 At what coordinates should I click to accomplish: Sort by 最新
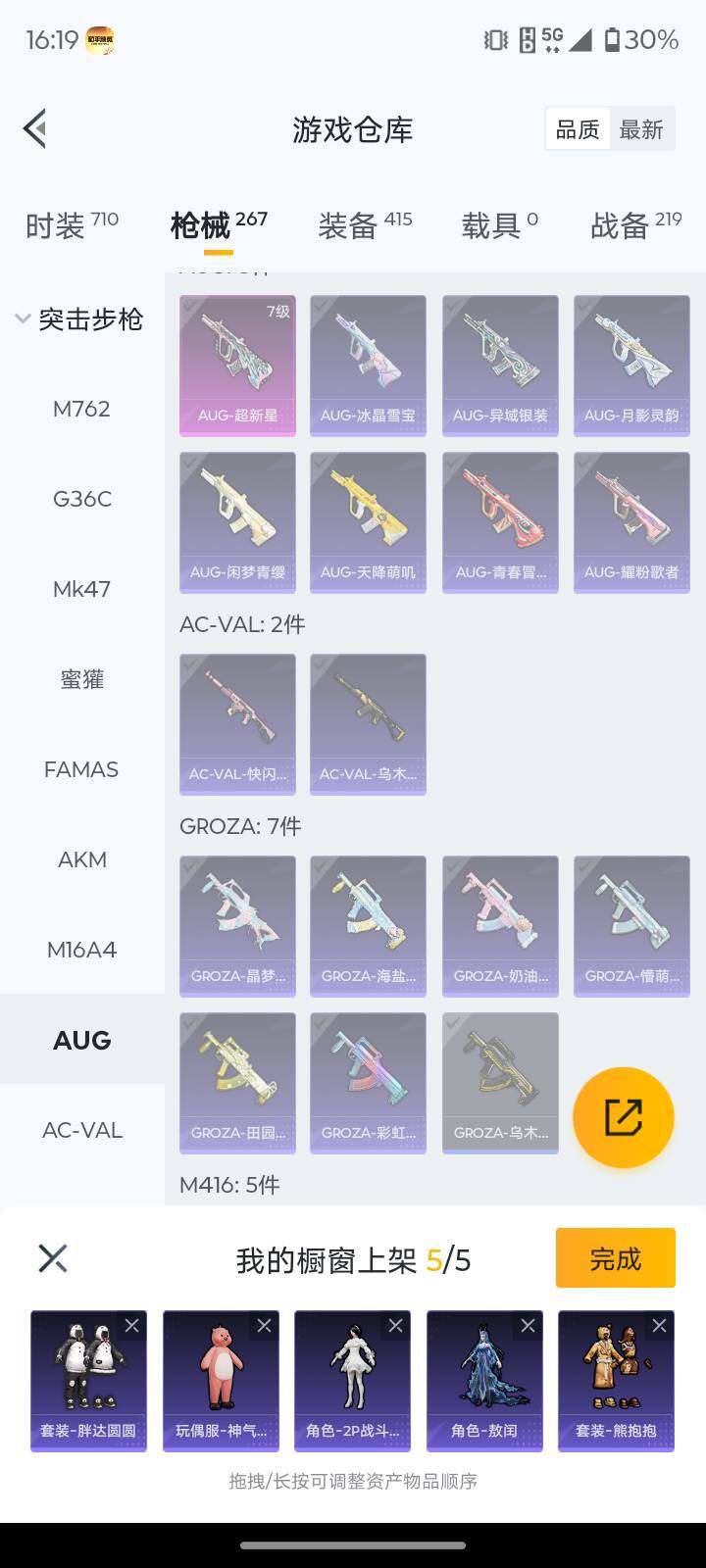(641, 129)
